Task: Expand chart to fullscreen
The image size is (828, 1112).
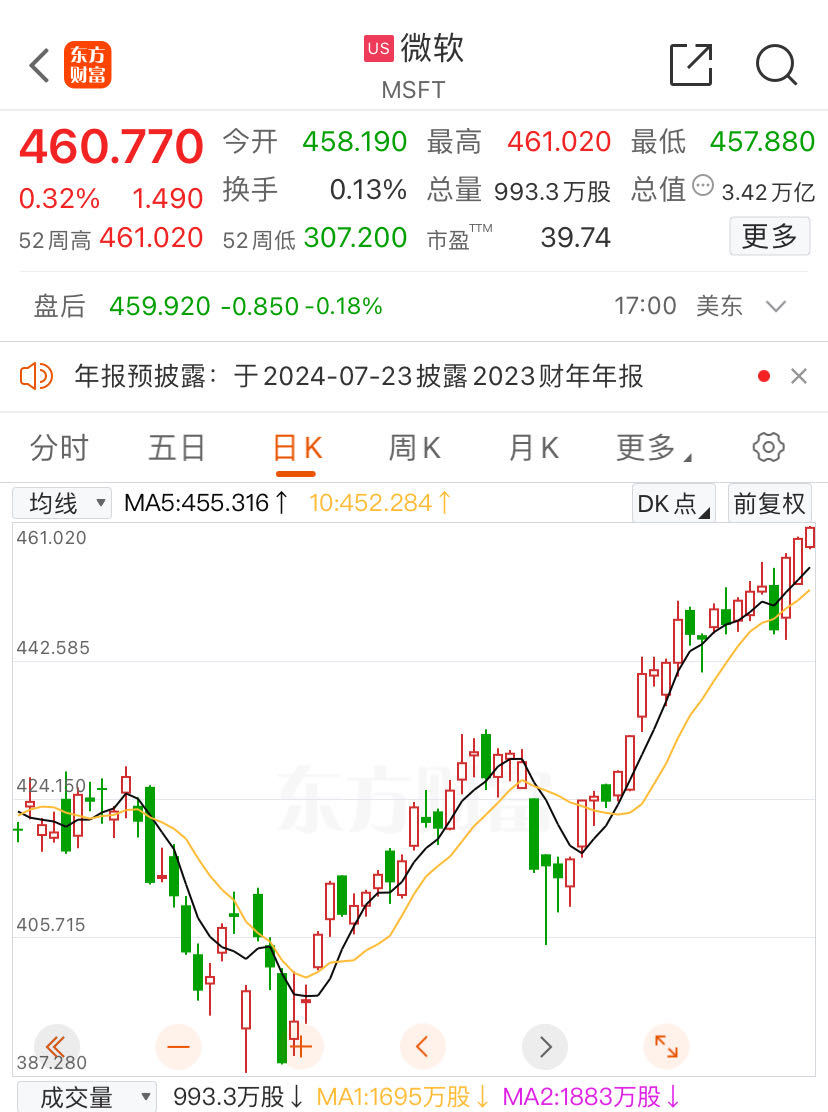Action: [666, 1047]
